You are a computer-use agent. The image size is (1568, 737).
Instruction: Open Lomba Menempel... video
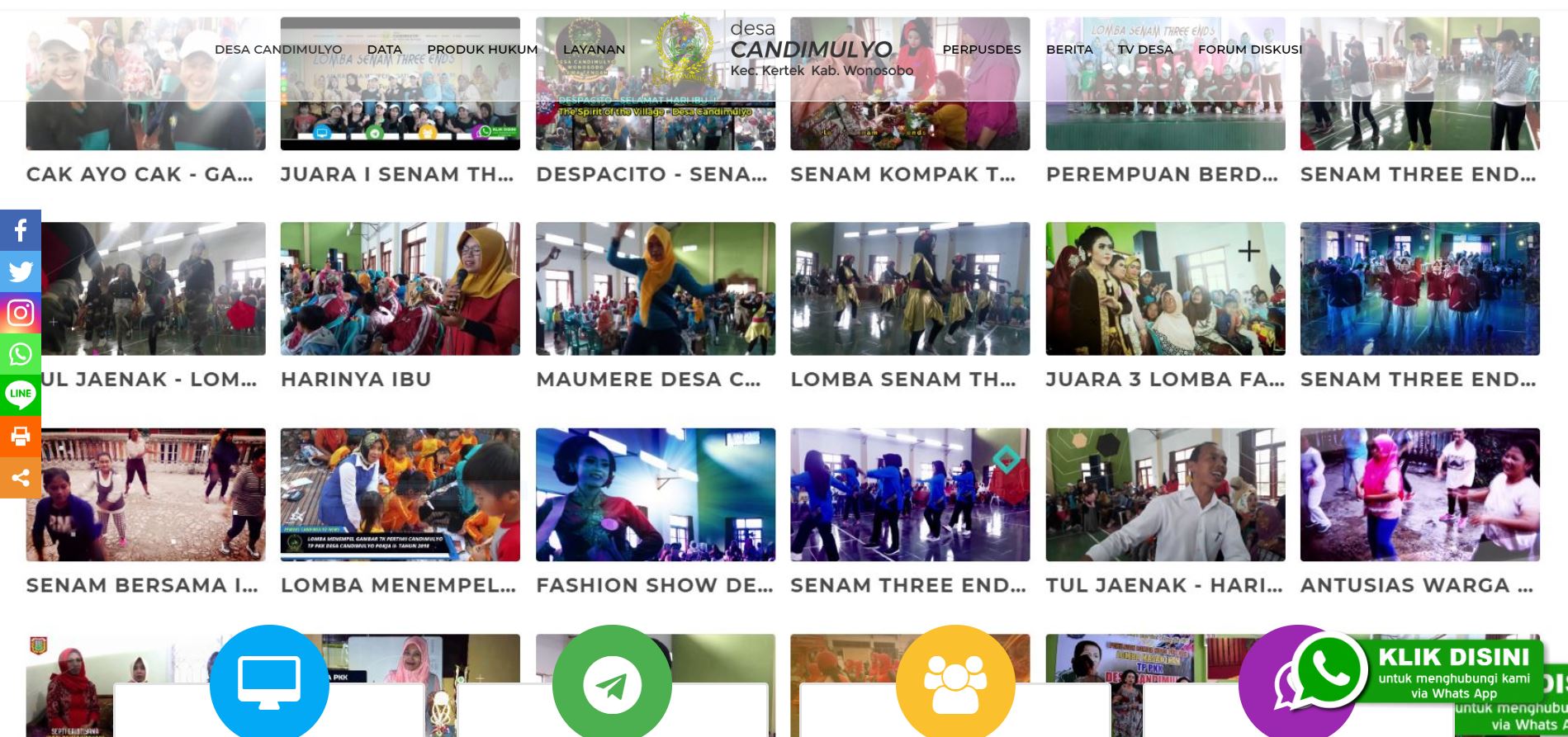(400, 495)
